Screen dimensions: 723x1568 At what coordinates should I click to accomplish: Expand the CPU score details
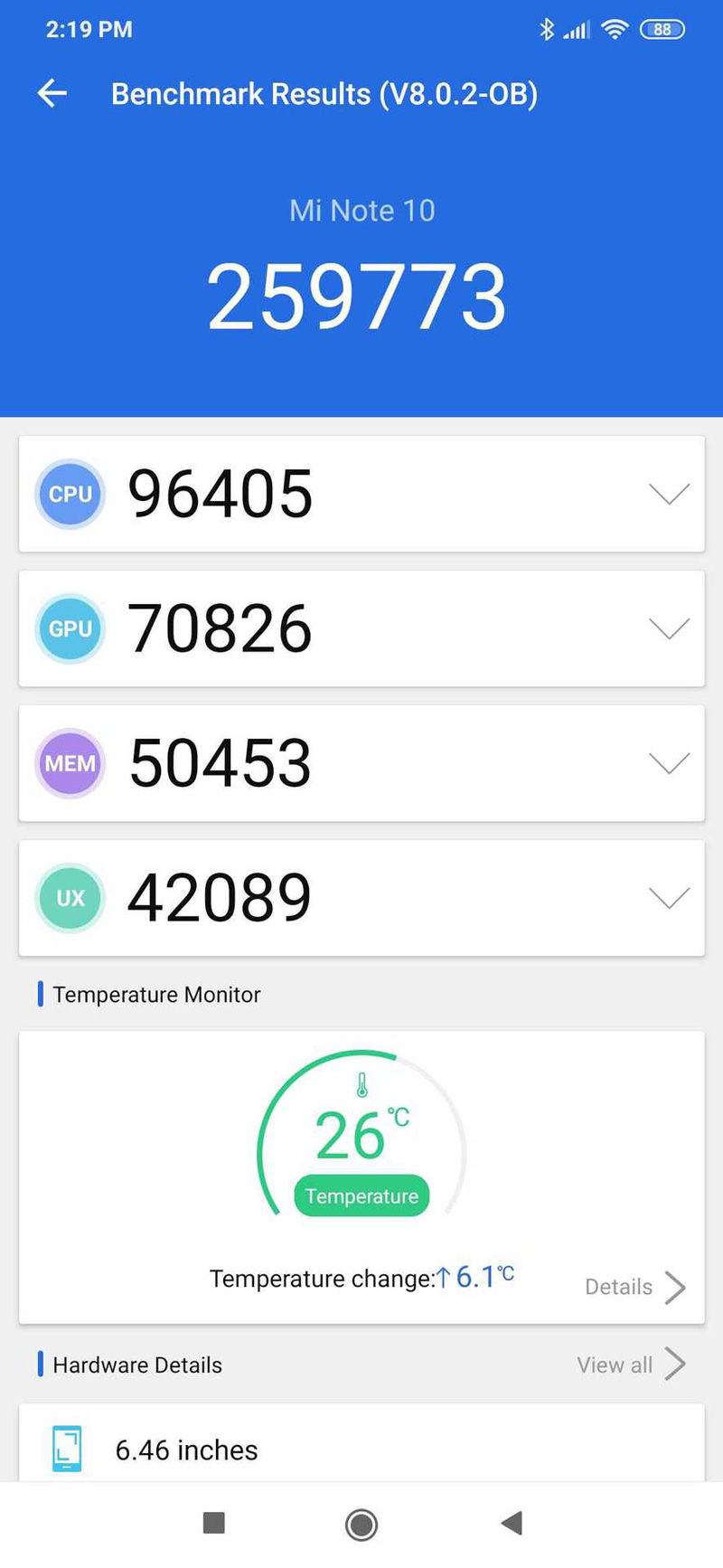coord(669,494)
